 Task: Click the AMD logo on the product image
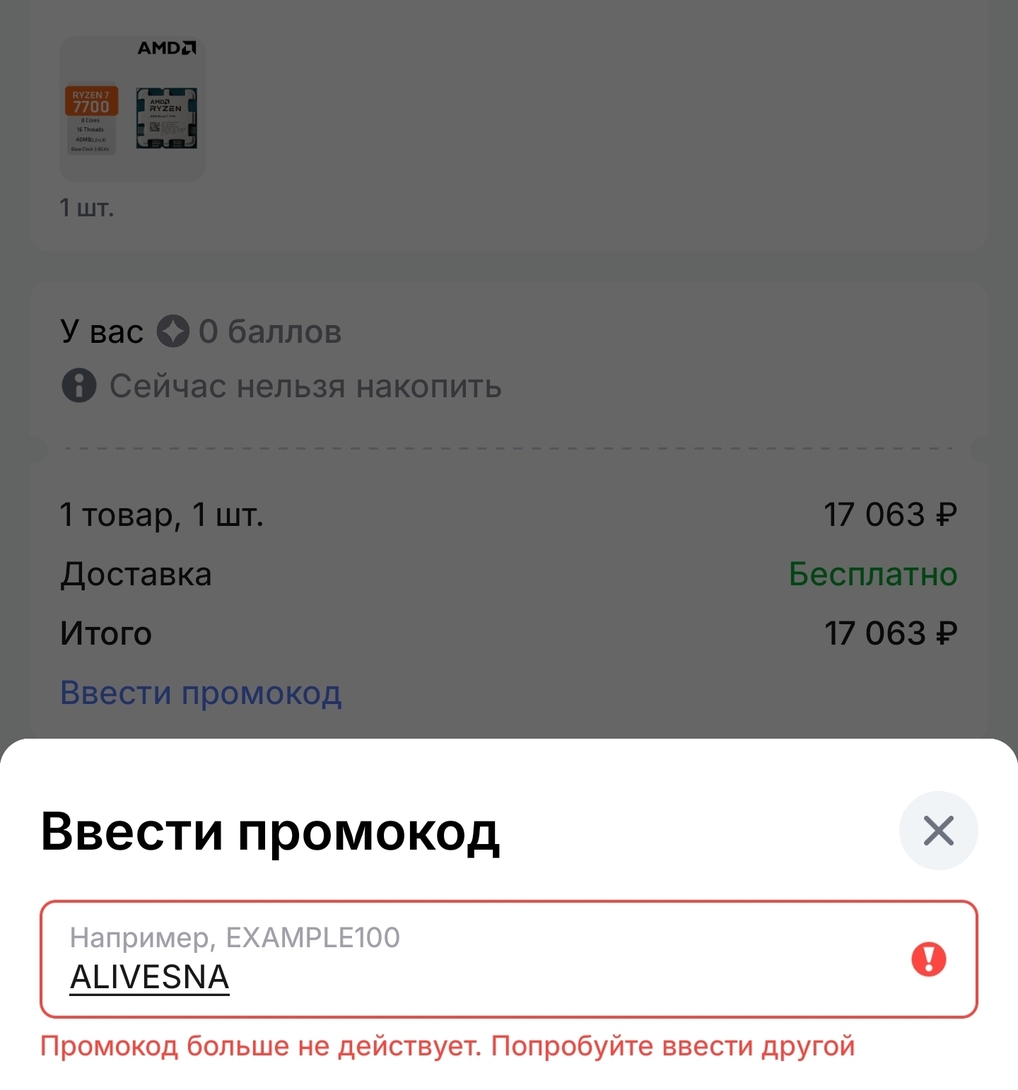click(166, 47)
